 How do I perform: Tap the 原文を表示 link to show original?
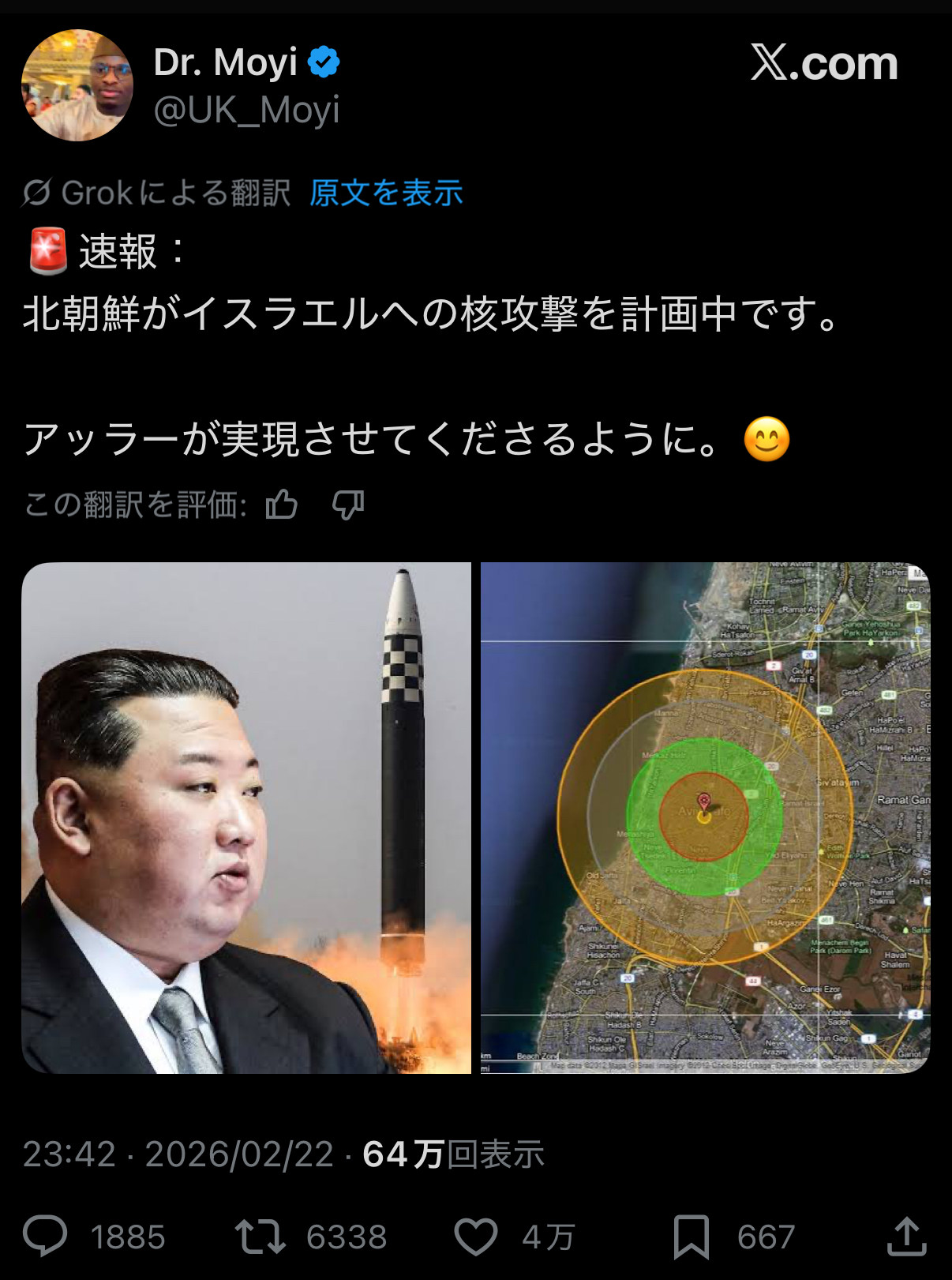pos(386,193)
